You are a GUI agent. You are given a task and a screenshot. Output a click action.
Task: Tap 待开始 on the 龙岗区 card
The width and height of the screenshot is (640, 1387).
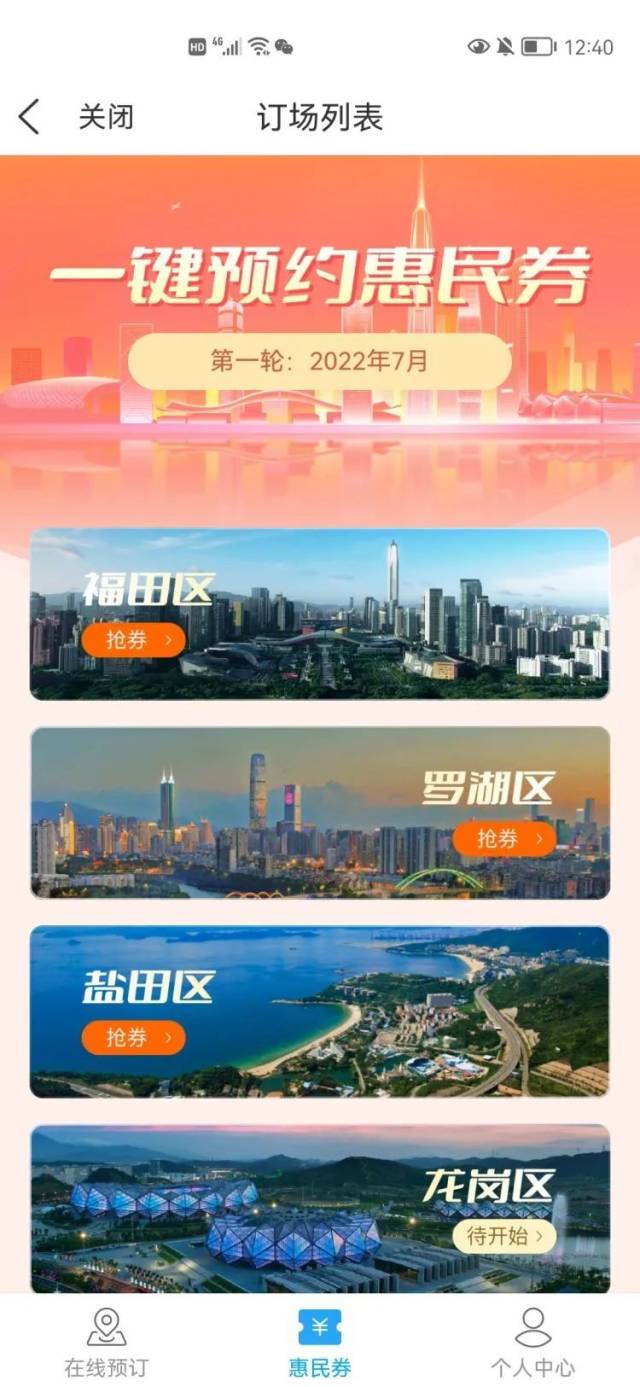coord(504,1236)
